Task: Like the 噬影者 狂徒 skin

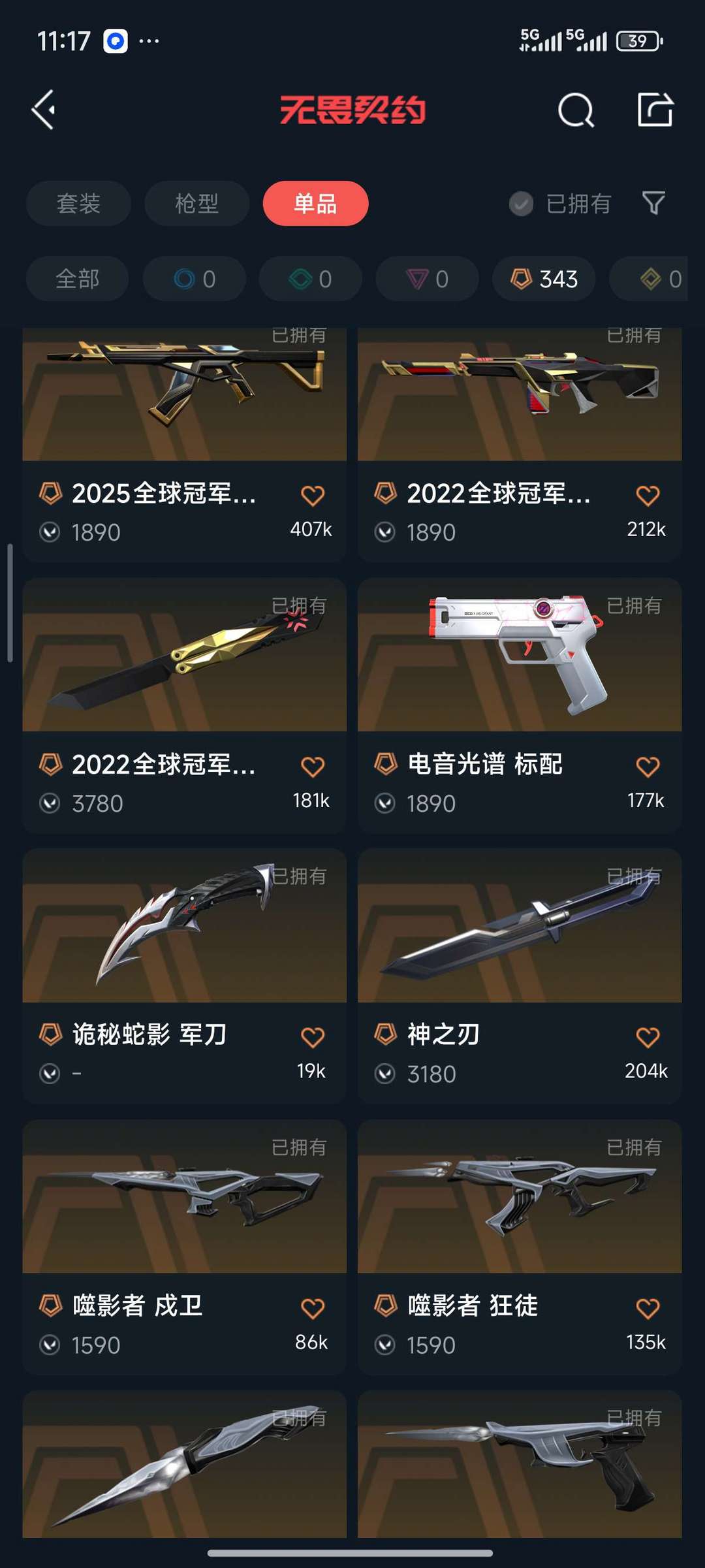Action: coord(648,1308)
